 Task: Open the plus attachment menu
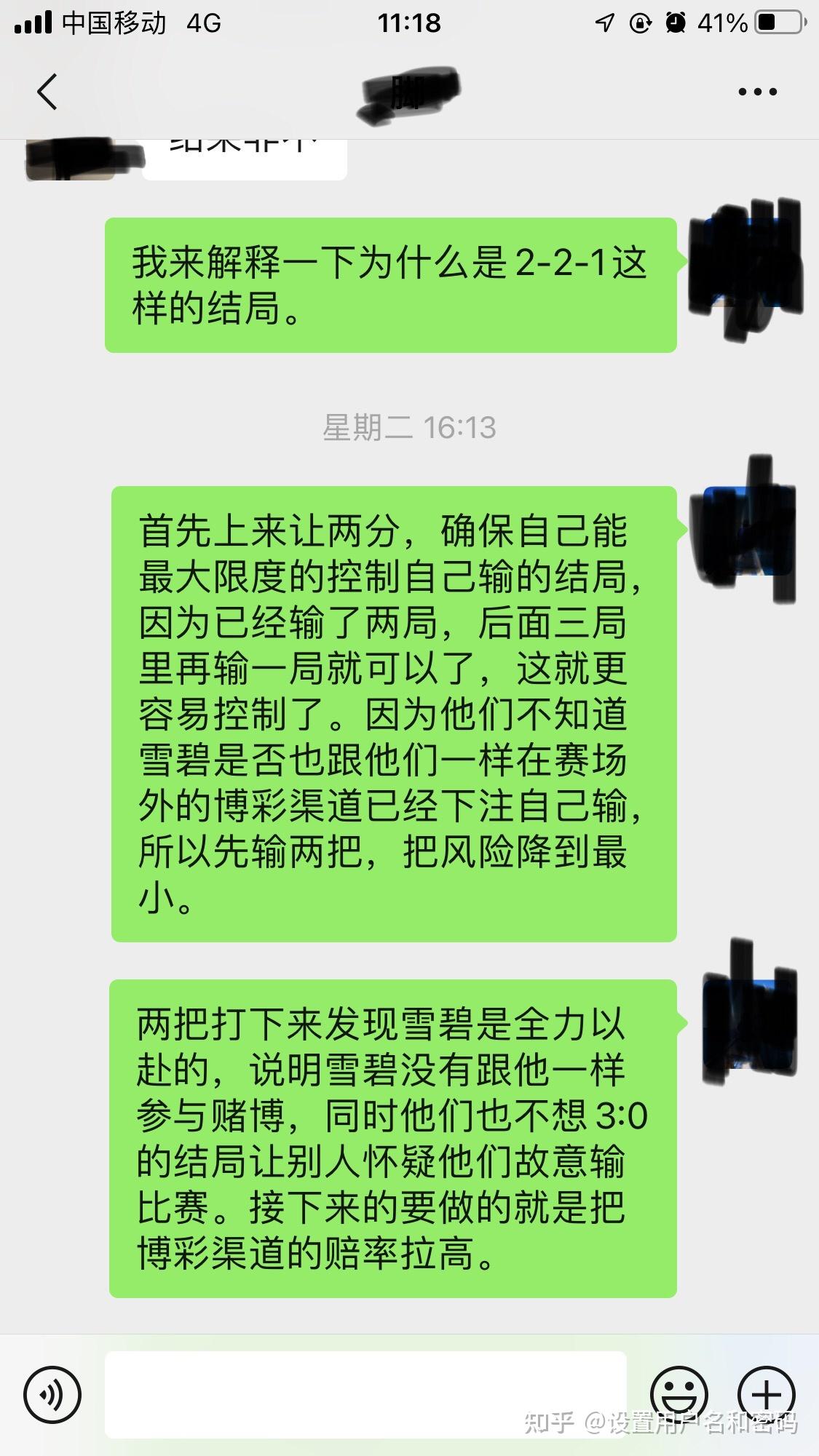click(766, 1395)
